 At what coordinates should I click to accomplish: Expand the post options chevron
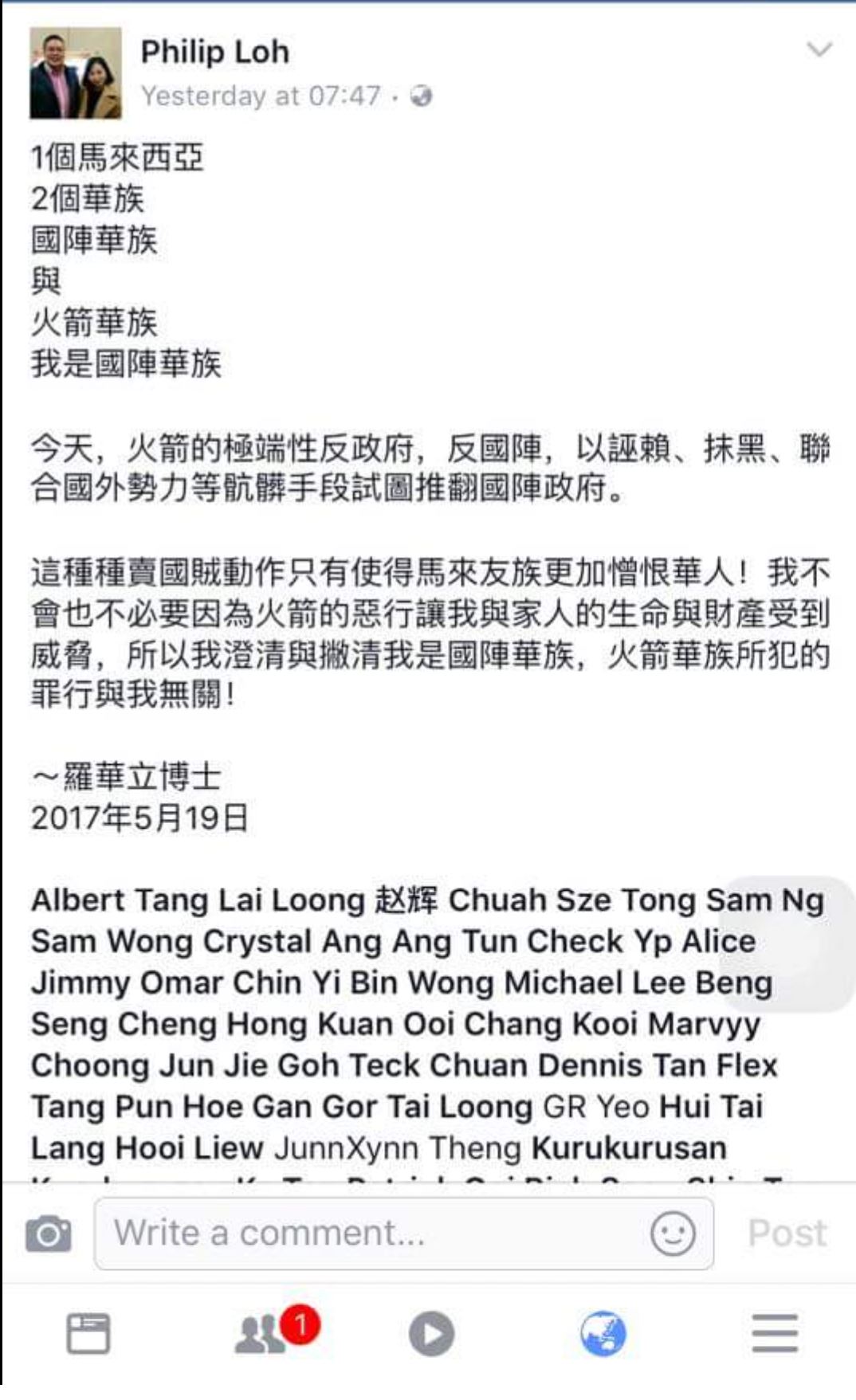click(x=819, y=49)
